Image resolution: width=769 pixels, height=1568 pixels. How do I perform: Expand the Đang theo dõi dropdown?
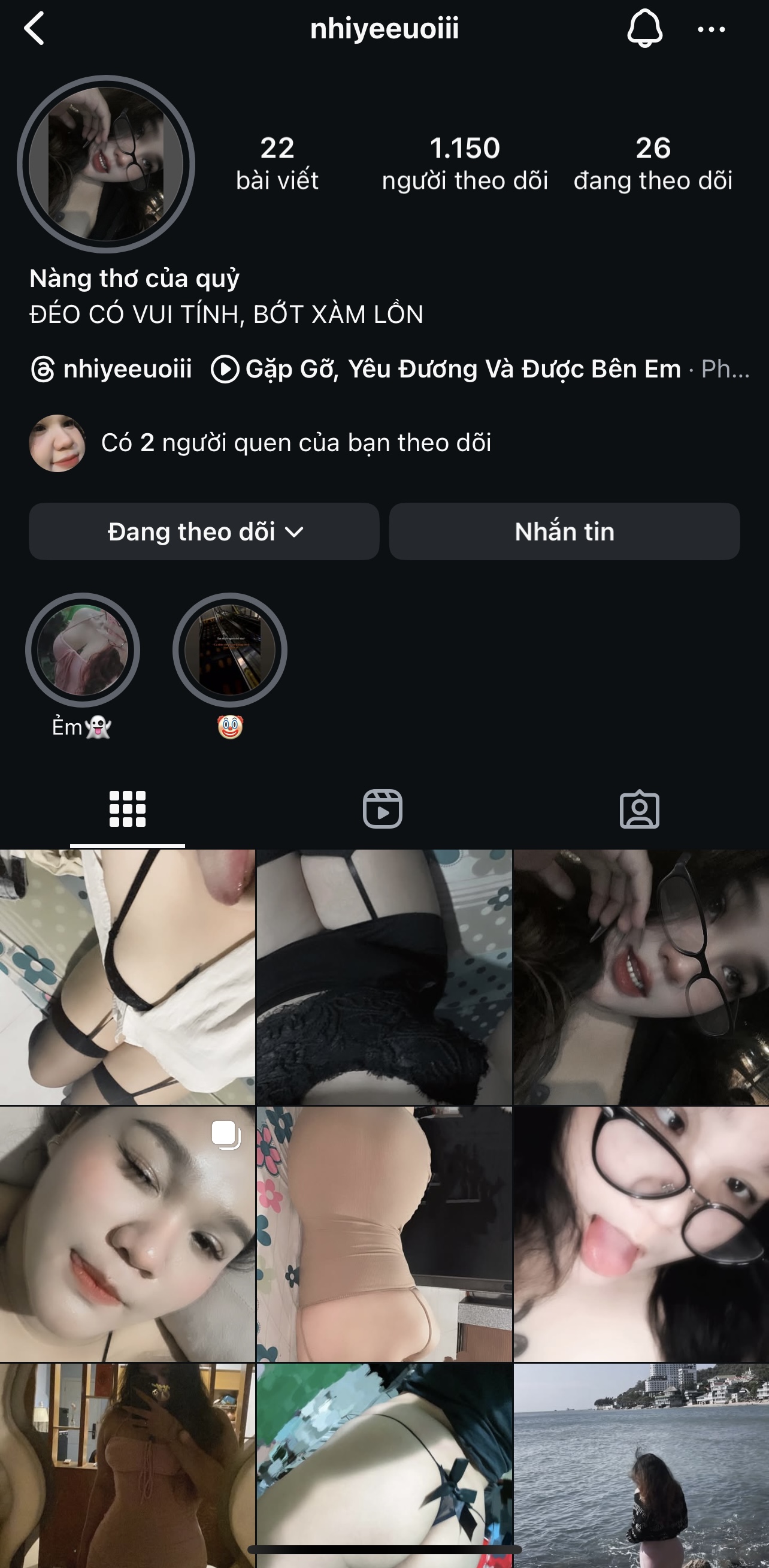click(x=204, y=531)
